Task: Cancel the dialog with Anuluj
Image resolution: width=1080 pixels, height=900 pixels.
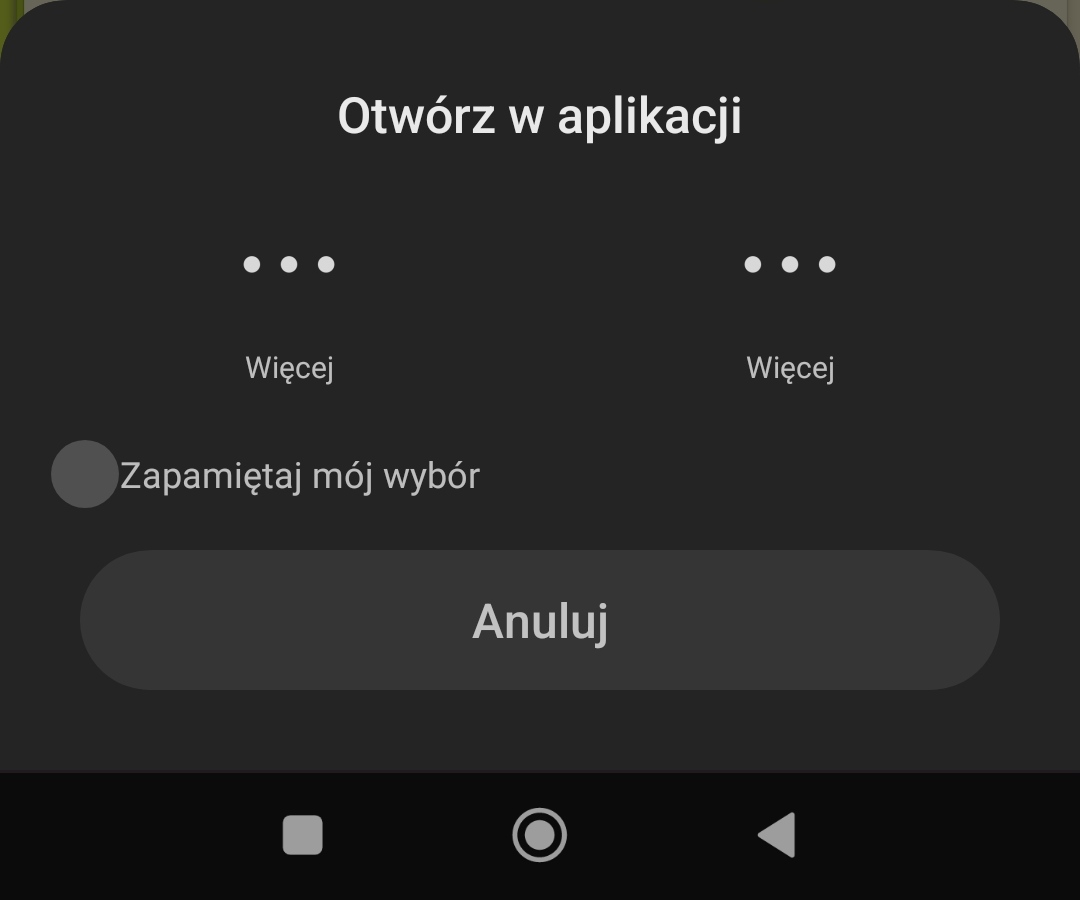Action: pos(540,620)
